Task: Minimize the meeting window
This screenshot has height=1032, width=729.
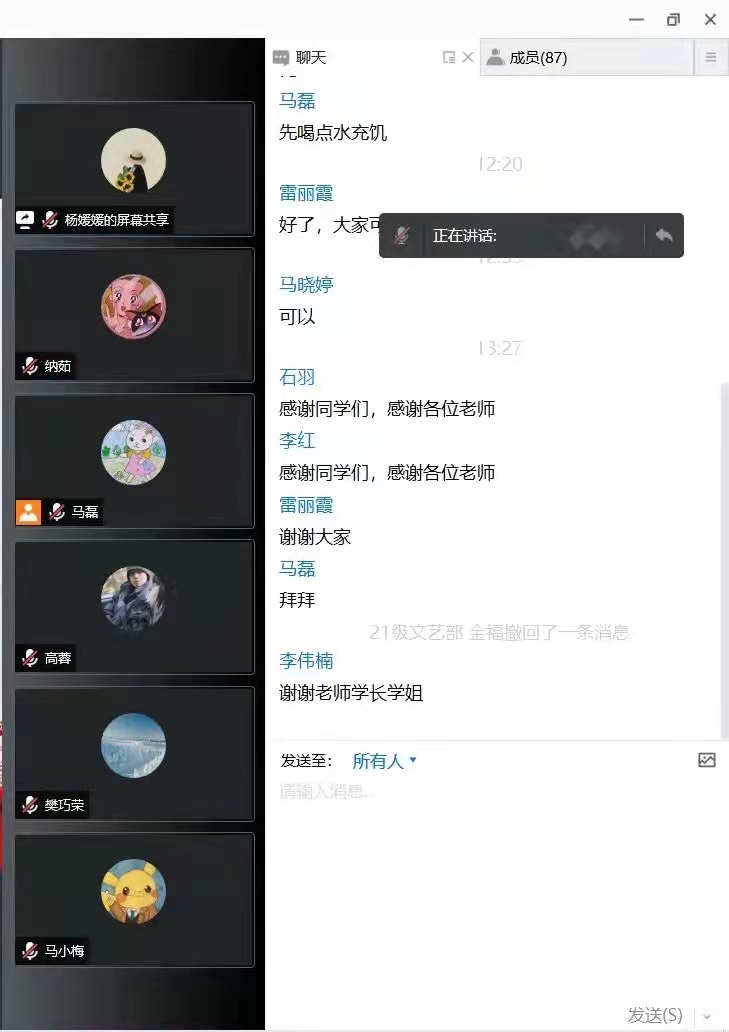Action: pyautogui.click(x=636, y=19)
